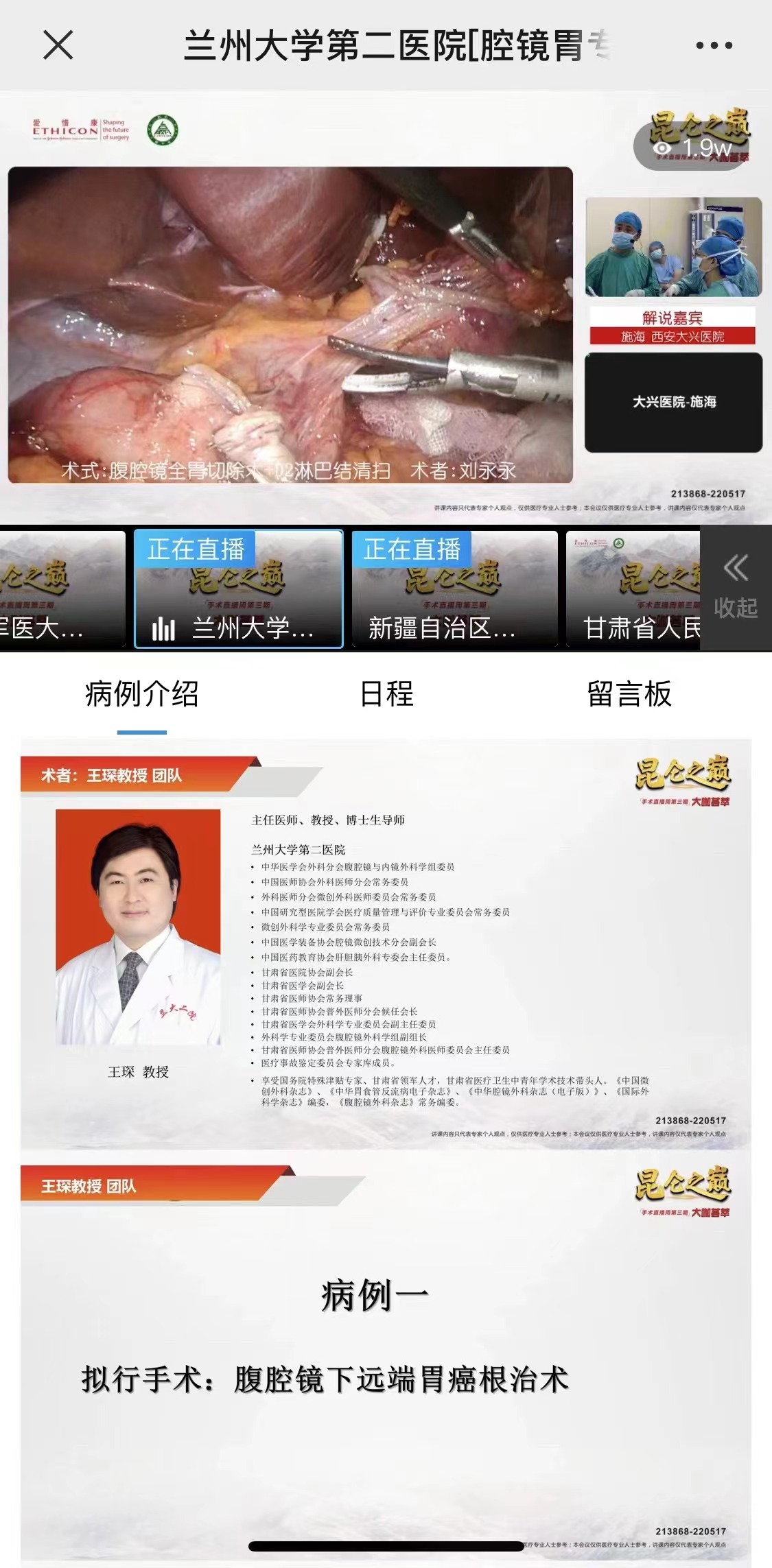
Task: Open the 日程 schedule tab
Action: [x=386, y=693]
